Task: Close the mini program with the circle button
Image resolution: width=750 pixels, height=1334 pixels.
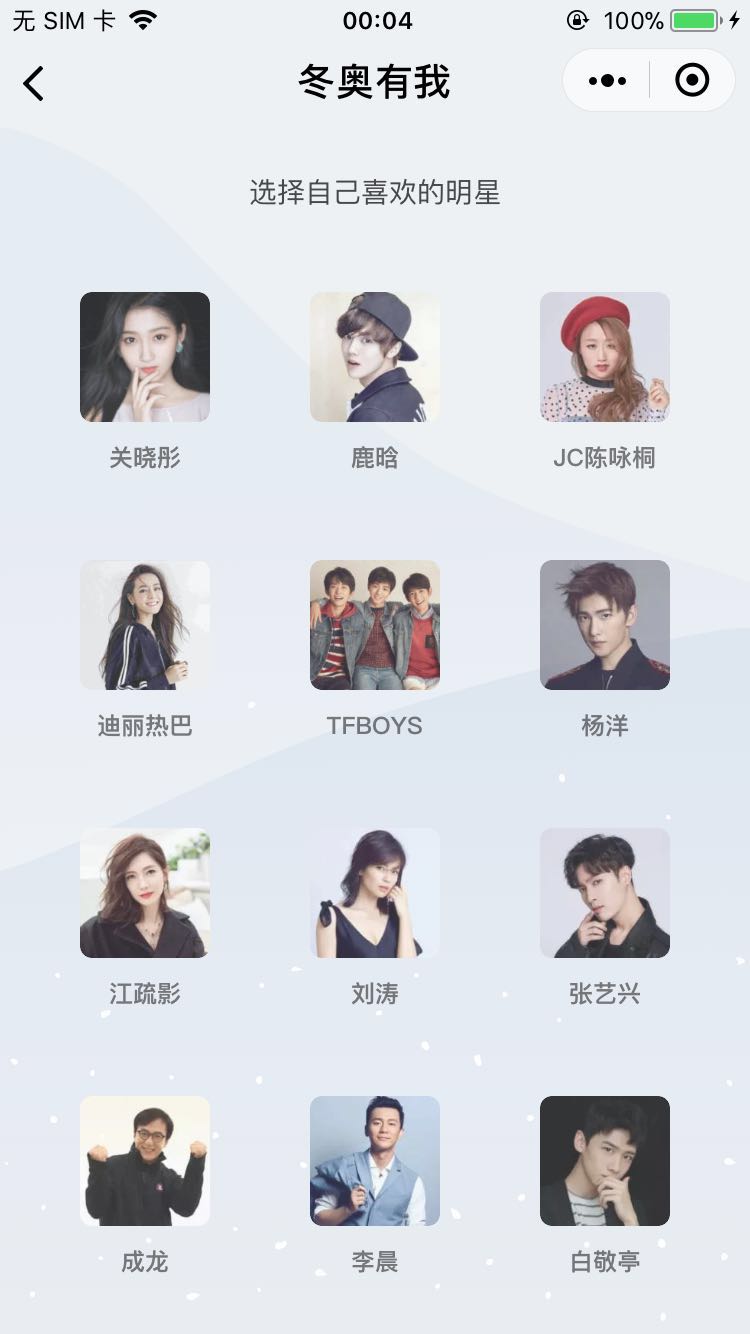Action: coord(692,81)
